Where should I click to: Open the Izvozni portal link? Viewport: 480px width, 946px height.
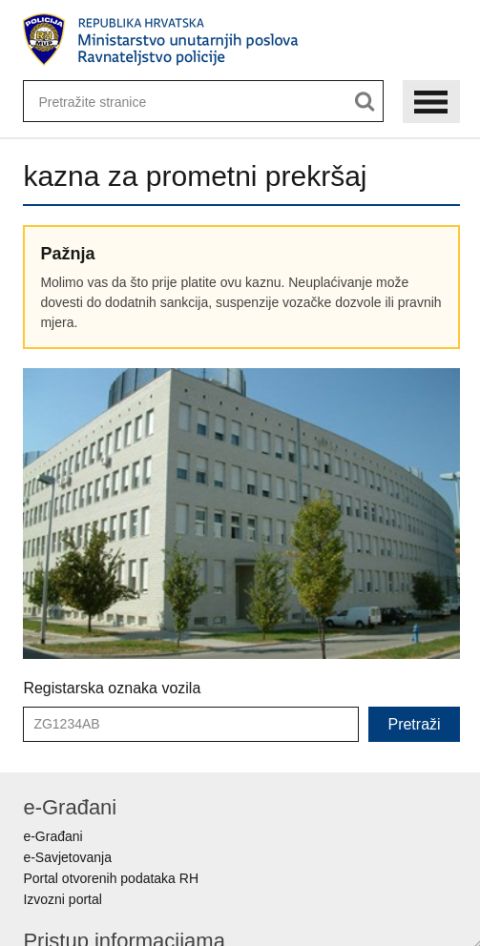[63, 899]
